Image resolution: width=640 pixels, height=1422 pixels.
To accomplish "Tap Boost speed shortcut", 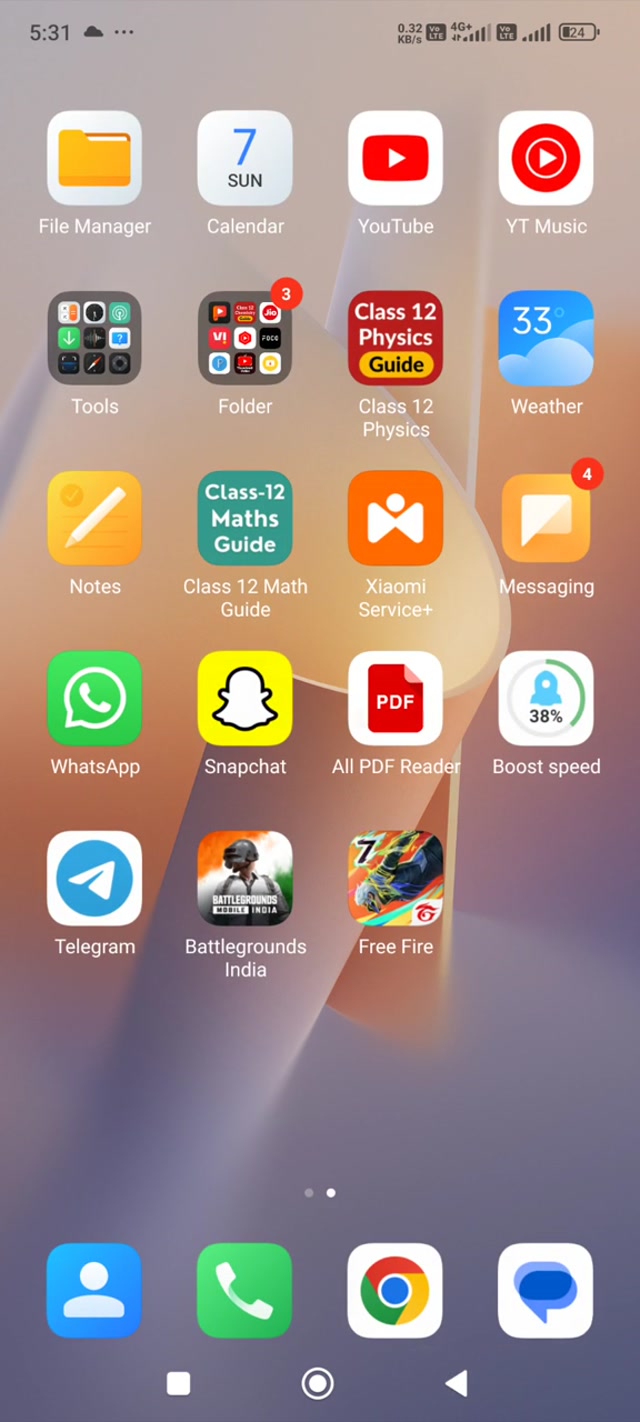I will [546, 698].
